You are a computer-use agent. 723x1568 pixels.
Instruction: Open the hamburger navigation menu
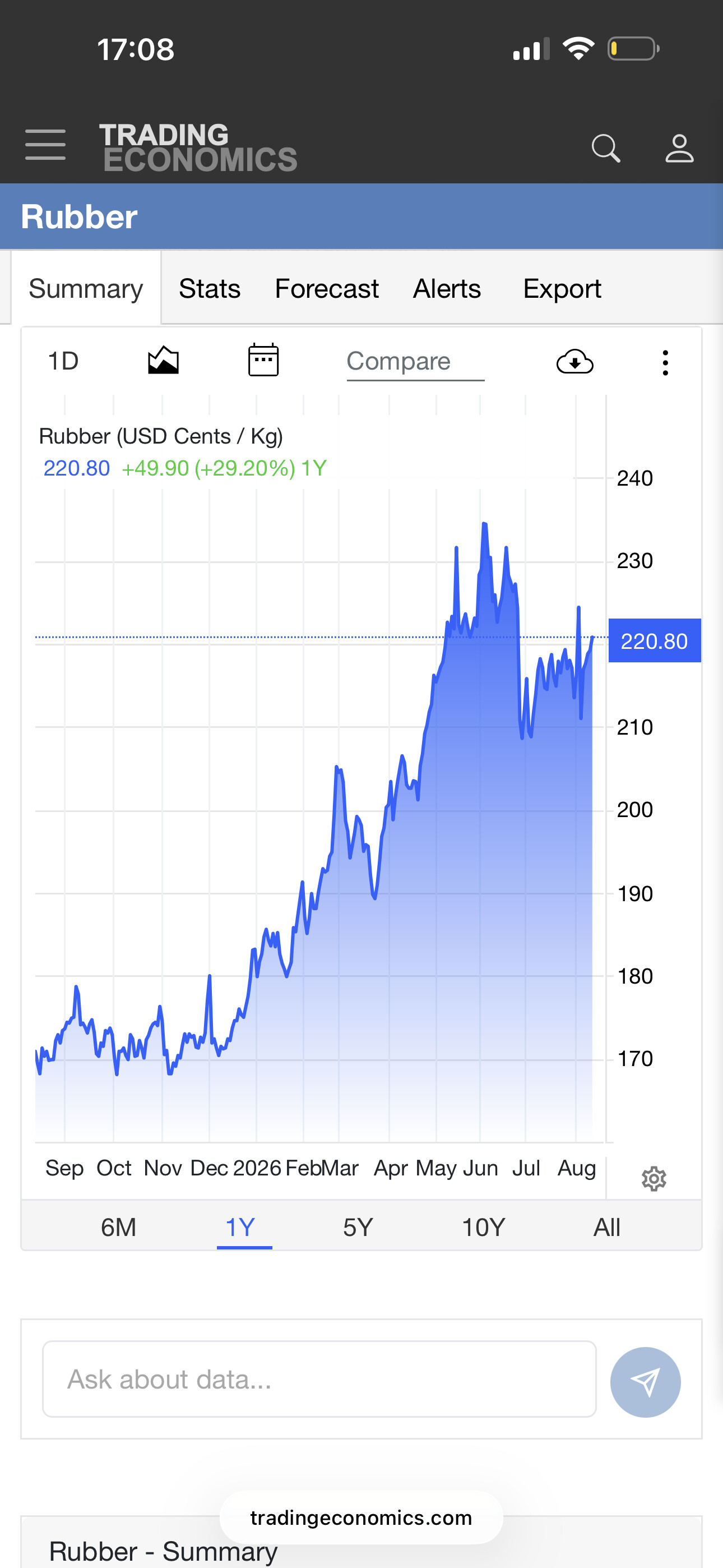pyautogui.click(x=45, y=145)
